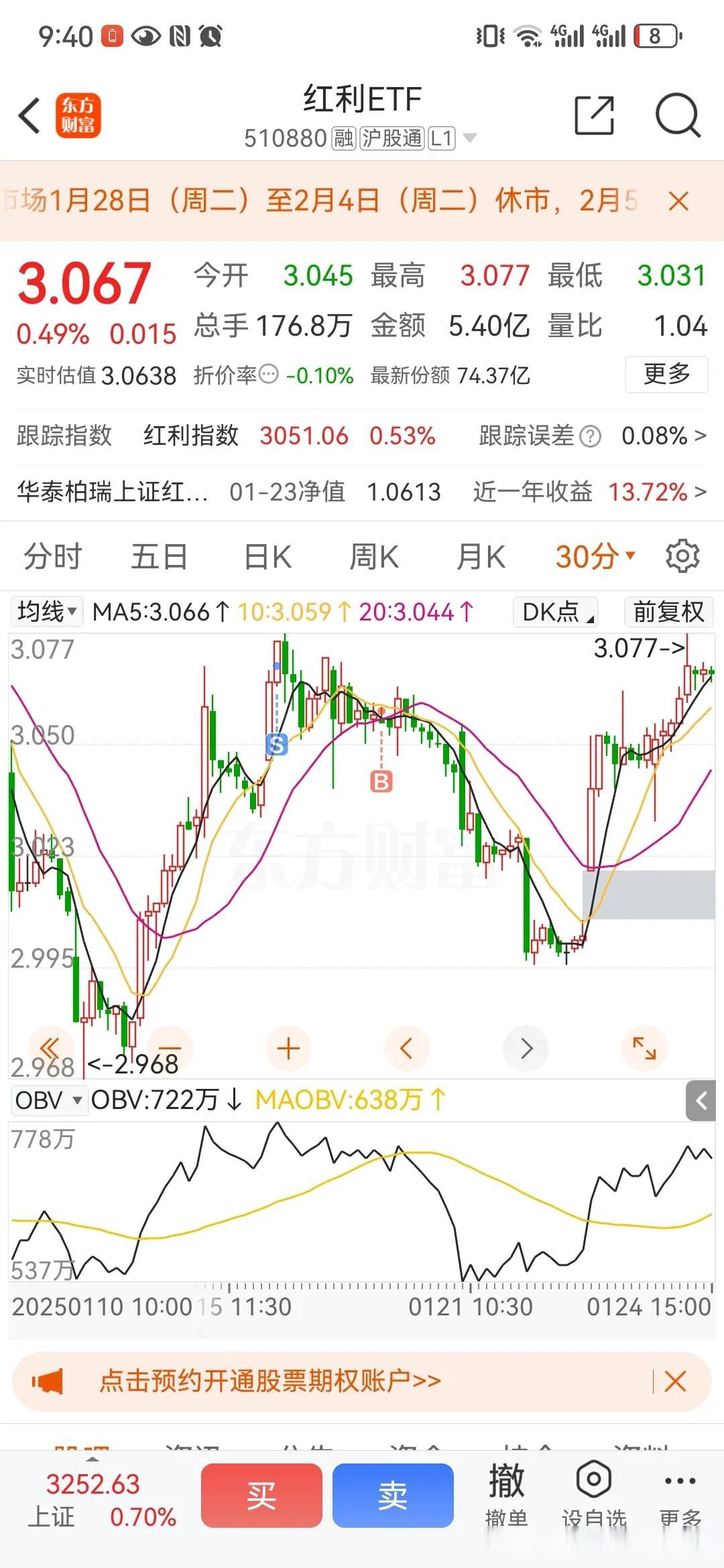Switch to 周K chart tab

pos(373,556)
